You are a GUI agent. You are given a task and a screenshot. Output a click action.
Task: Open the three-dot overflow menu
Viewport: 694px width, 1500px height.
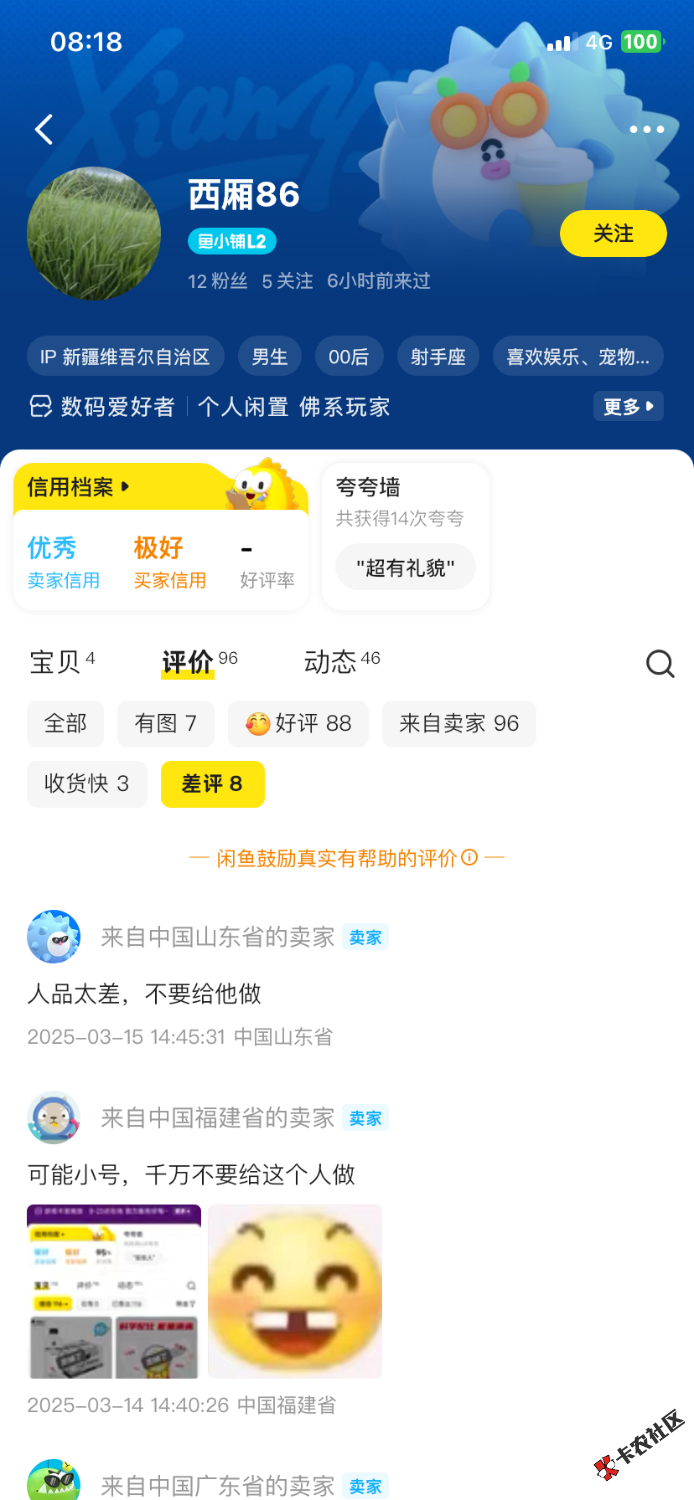click(646, 129)
